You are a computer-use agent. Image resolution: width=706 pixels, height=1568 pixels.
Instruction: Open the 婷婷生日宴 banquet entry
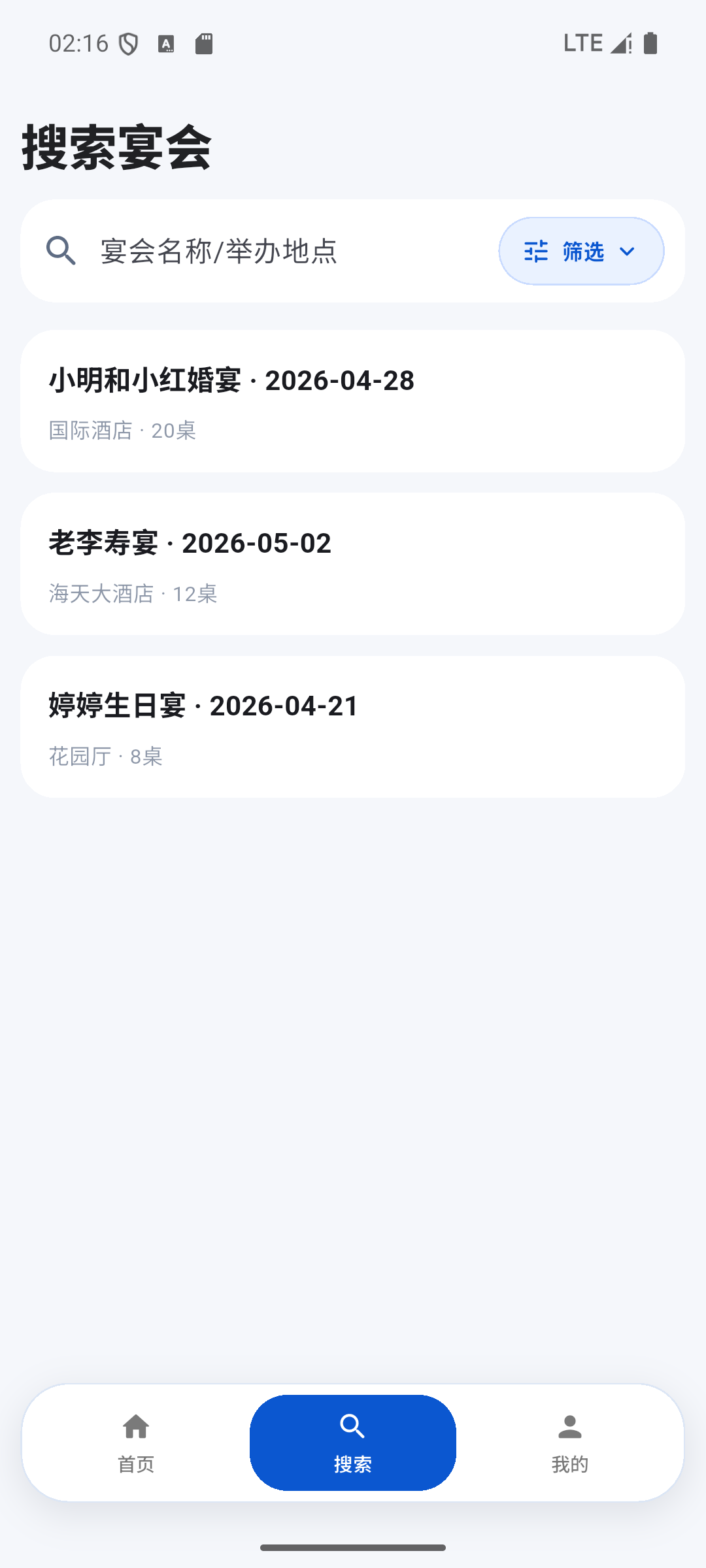pyautogui.click(x=353, y=727)
